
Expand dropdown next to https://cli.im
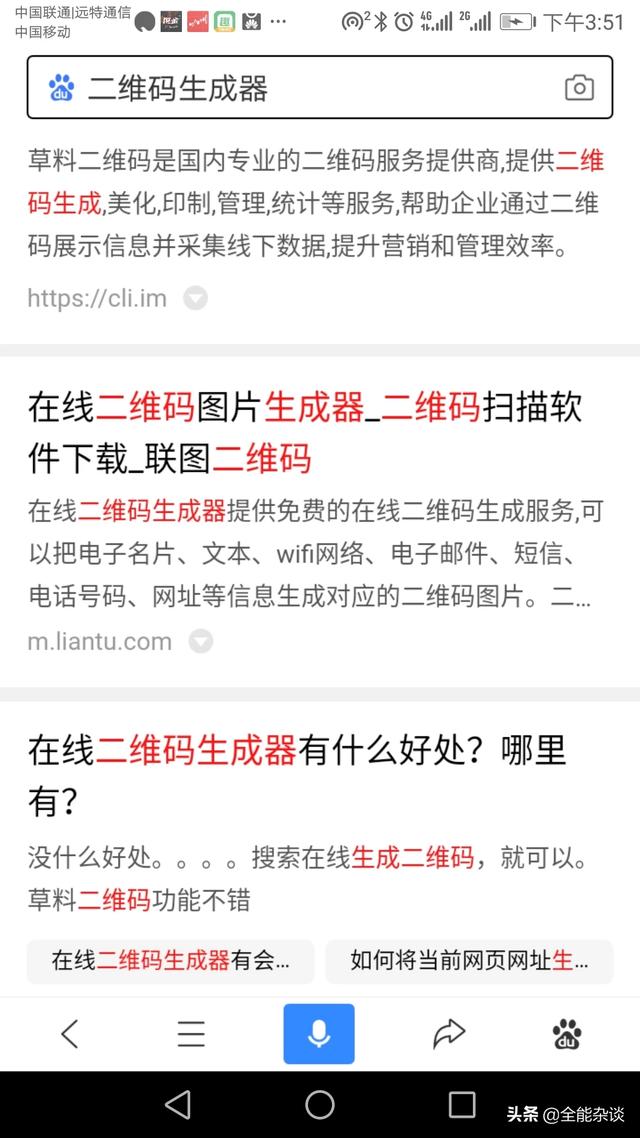(x=196, y=298)
